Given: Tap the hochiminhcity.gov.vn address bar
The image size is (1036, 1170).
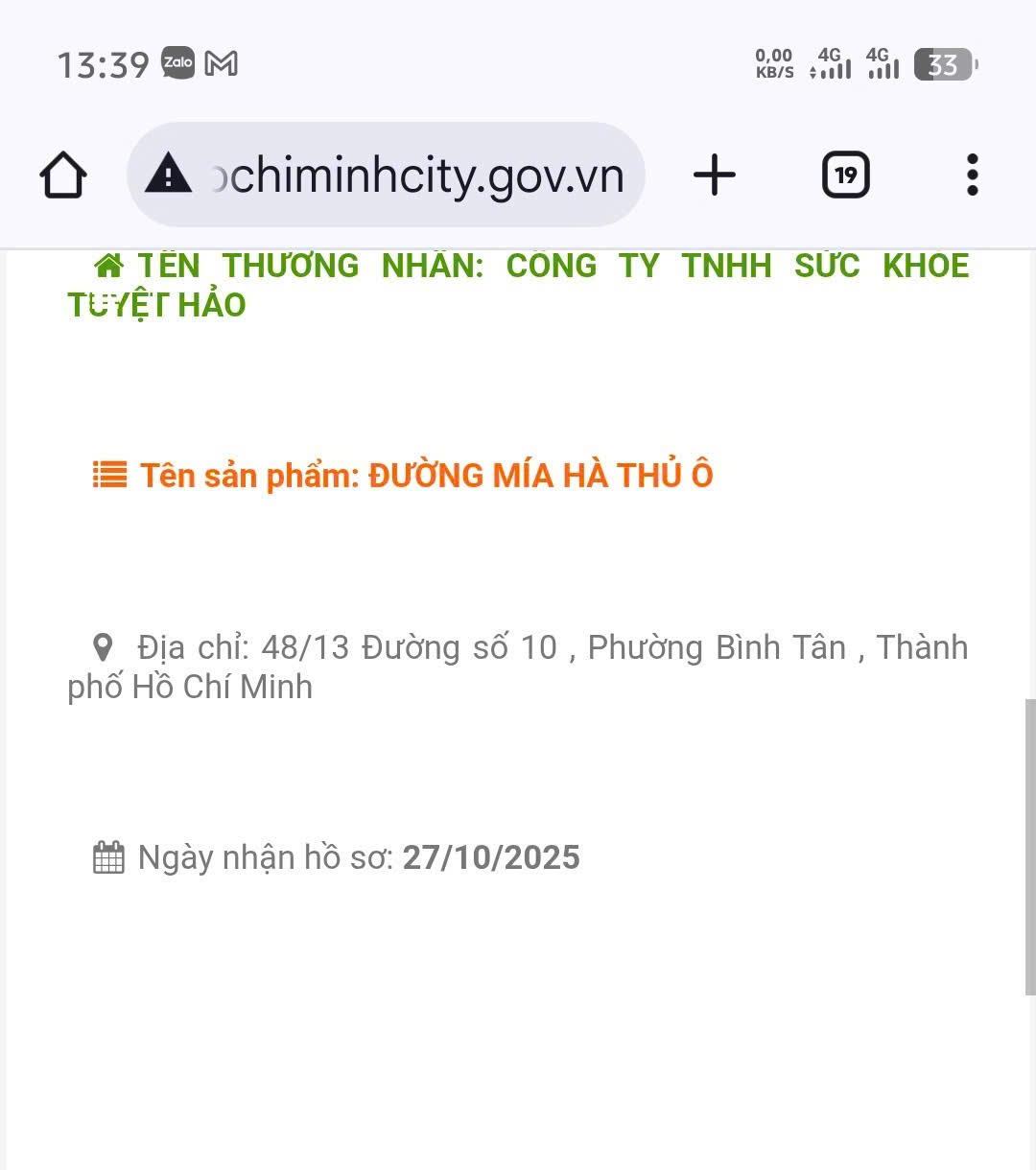Looking at the screenshot, I should tap(417, 175).
